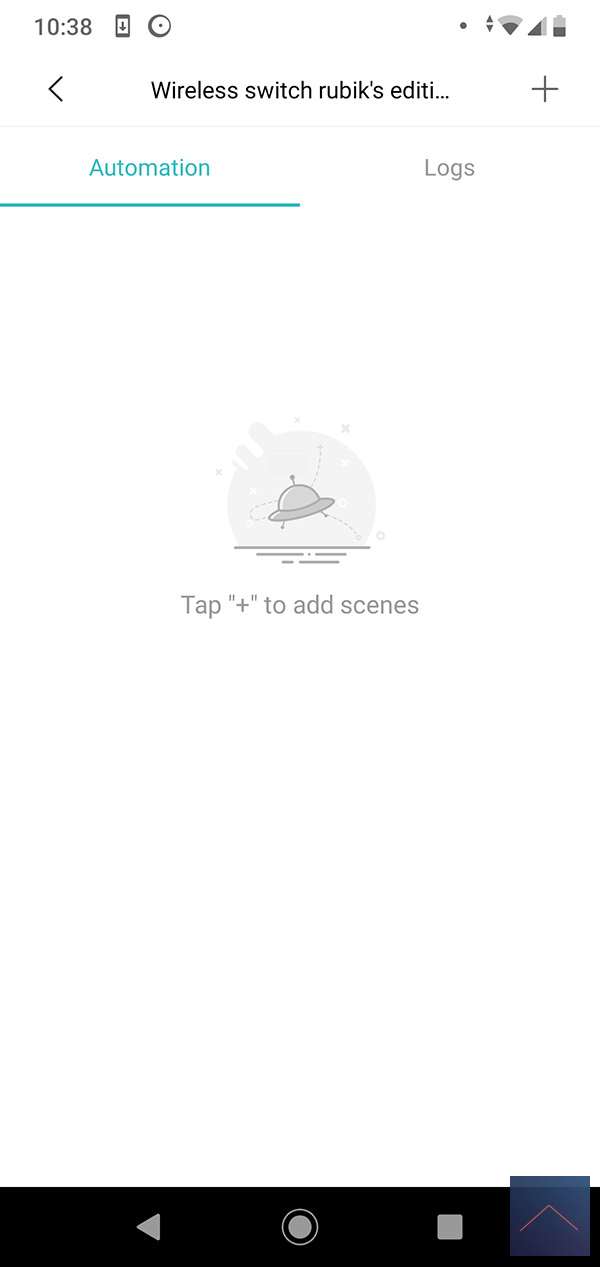This screenshot has width=600, height=1267.
Task: Open recent apps from the navigation bar
Action: point(450,1226)
